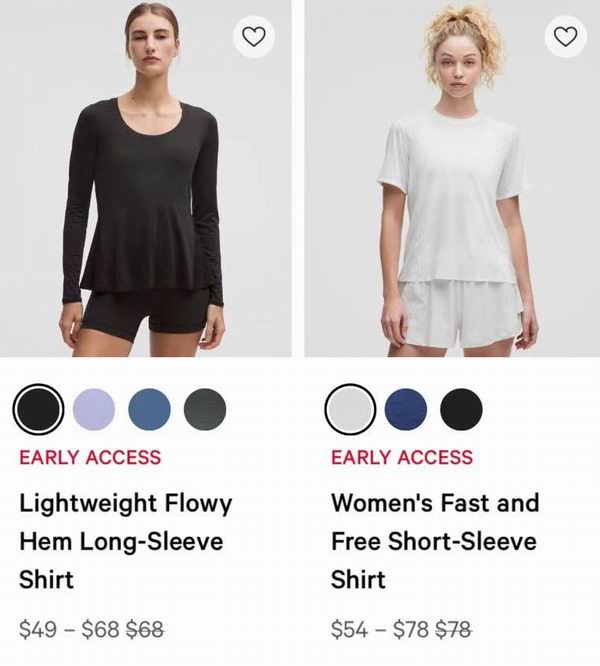Viewport: 600px width, 666px height.
Task: Choose the blue swatch for the Flowy Hem shirt
Action: pyautogui.click(x=149, y=408)
